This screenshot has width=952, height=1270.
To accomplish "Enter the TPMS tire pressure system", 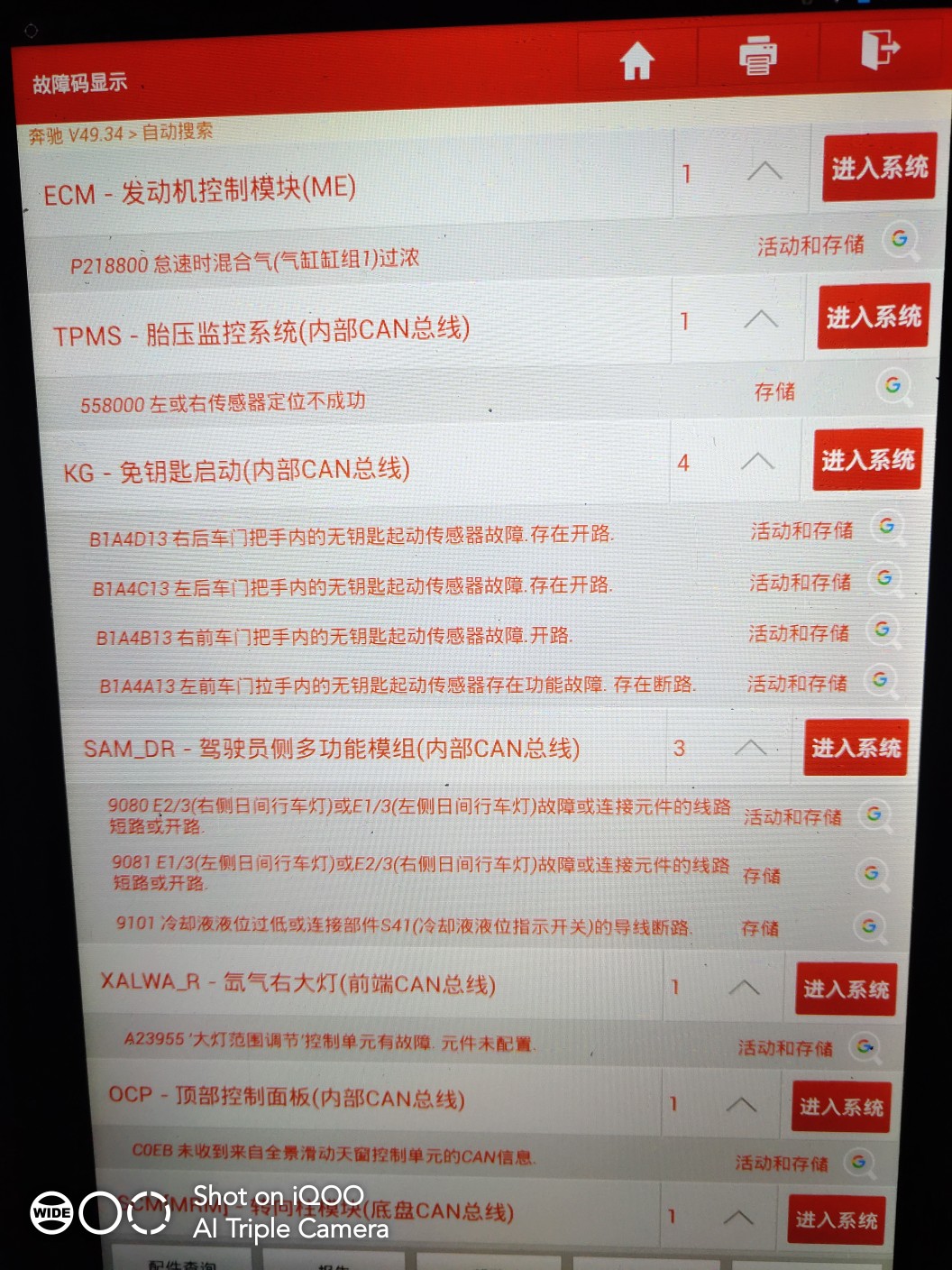I will (x=873, y=317).
